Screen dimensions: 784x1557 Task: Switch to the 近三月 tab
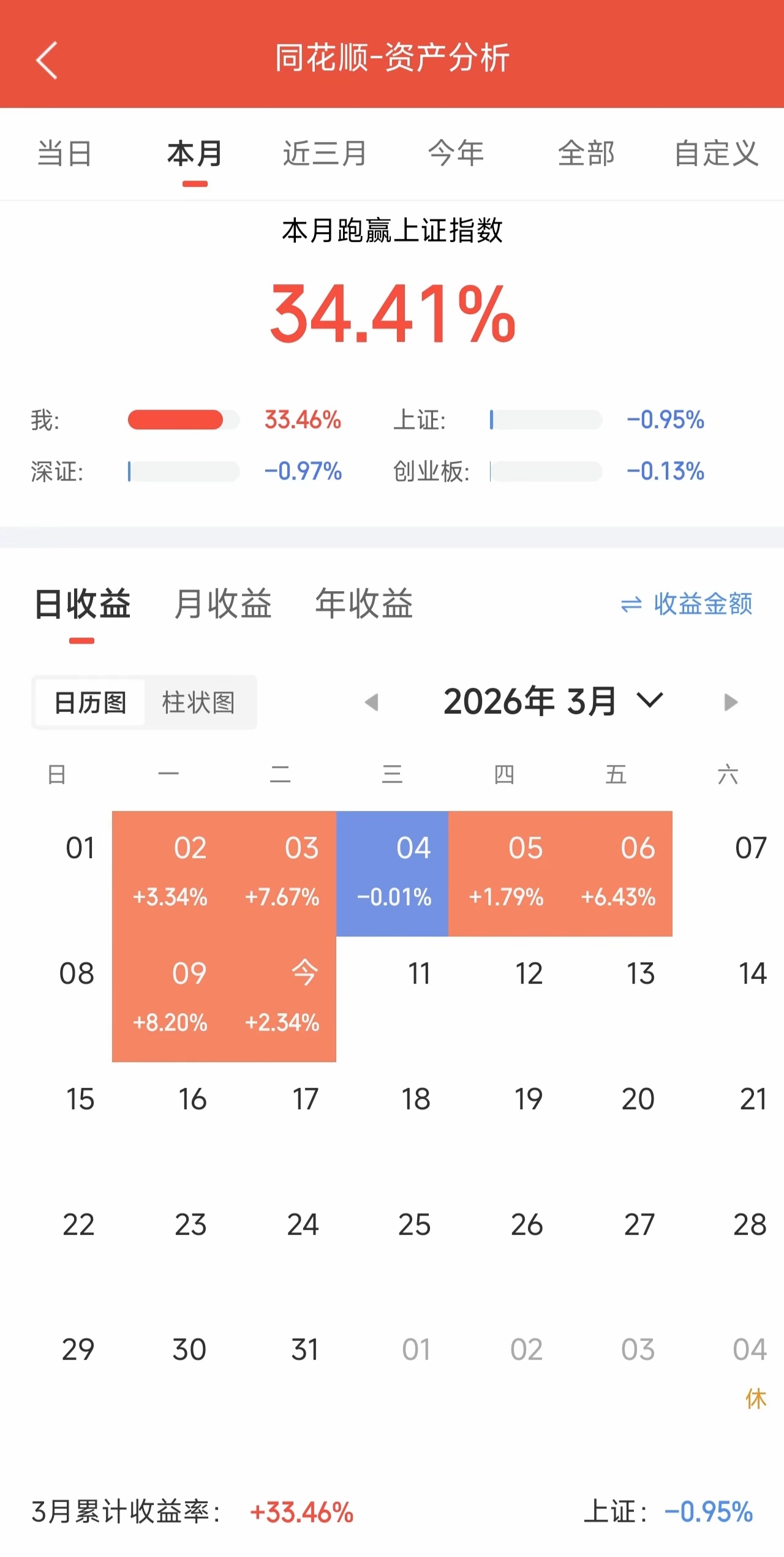325,154
